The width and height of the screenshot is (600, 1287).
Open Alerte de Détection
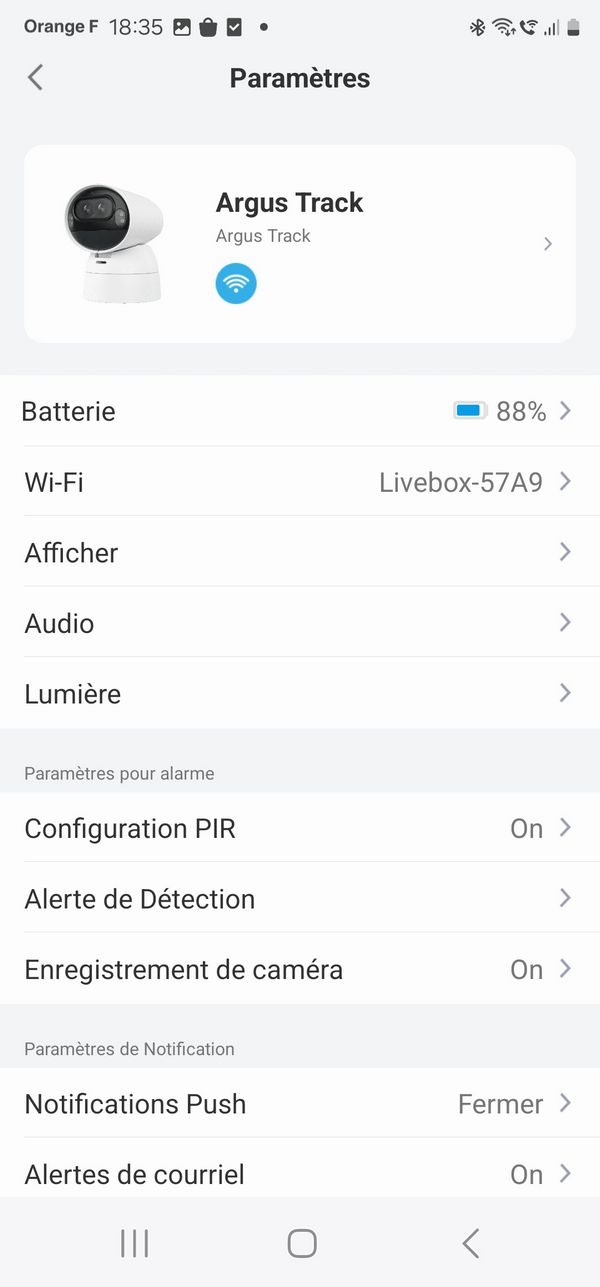coord(300,898)
